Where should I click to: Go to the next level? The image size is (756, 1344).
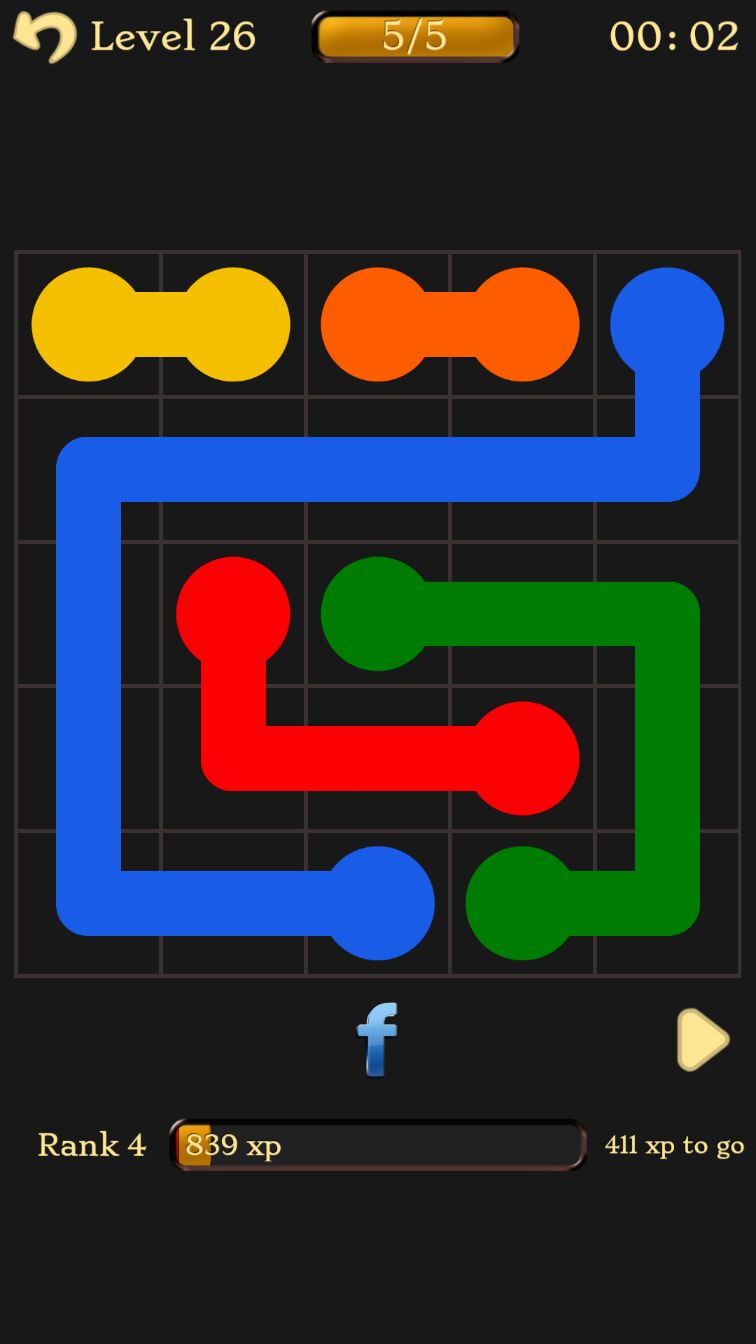(x=702, y=1040)
